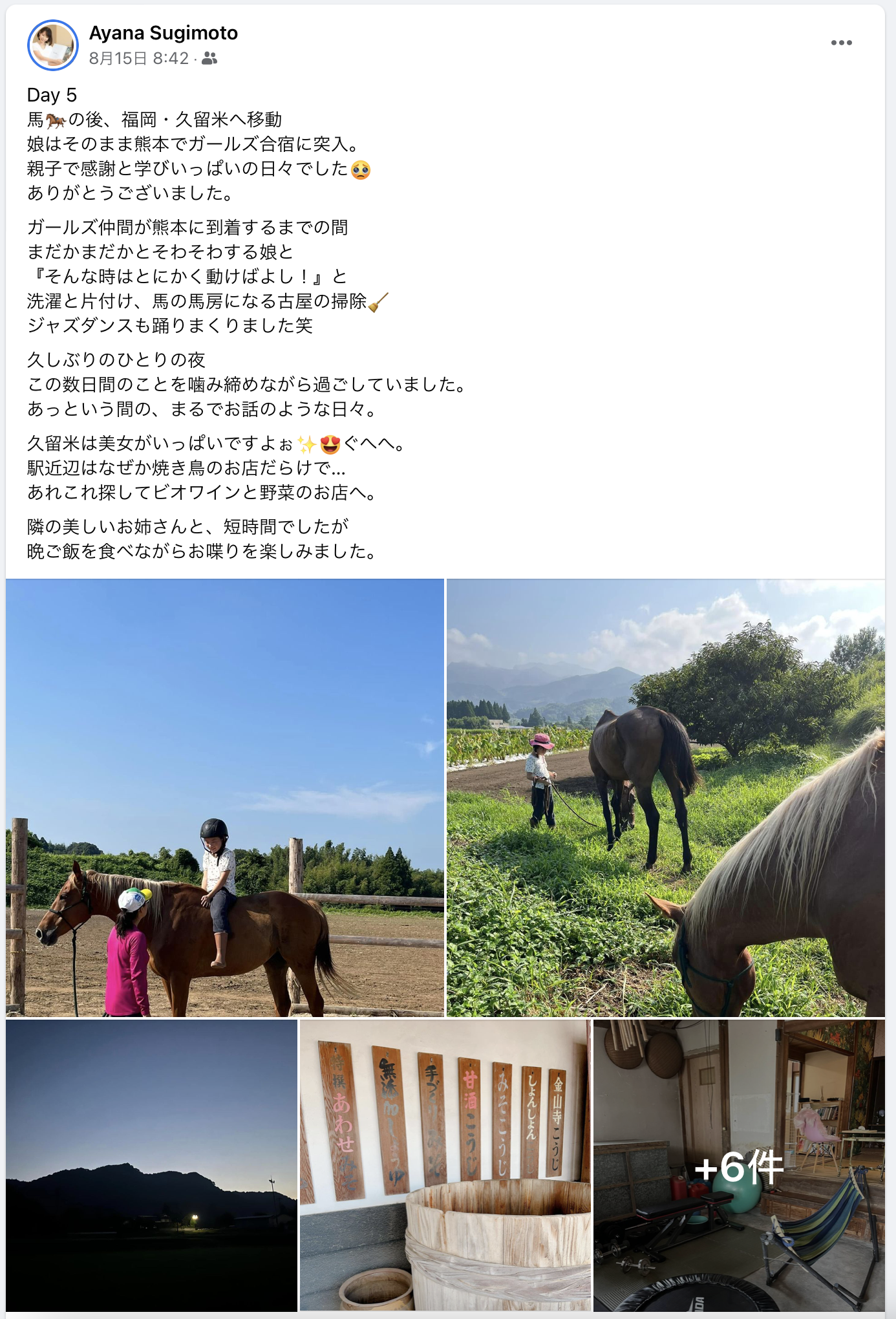Open the Ayana Sugimoto name link
The height and width of the screenshot is (1319, 896).
(163, 33)
